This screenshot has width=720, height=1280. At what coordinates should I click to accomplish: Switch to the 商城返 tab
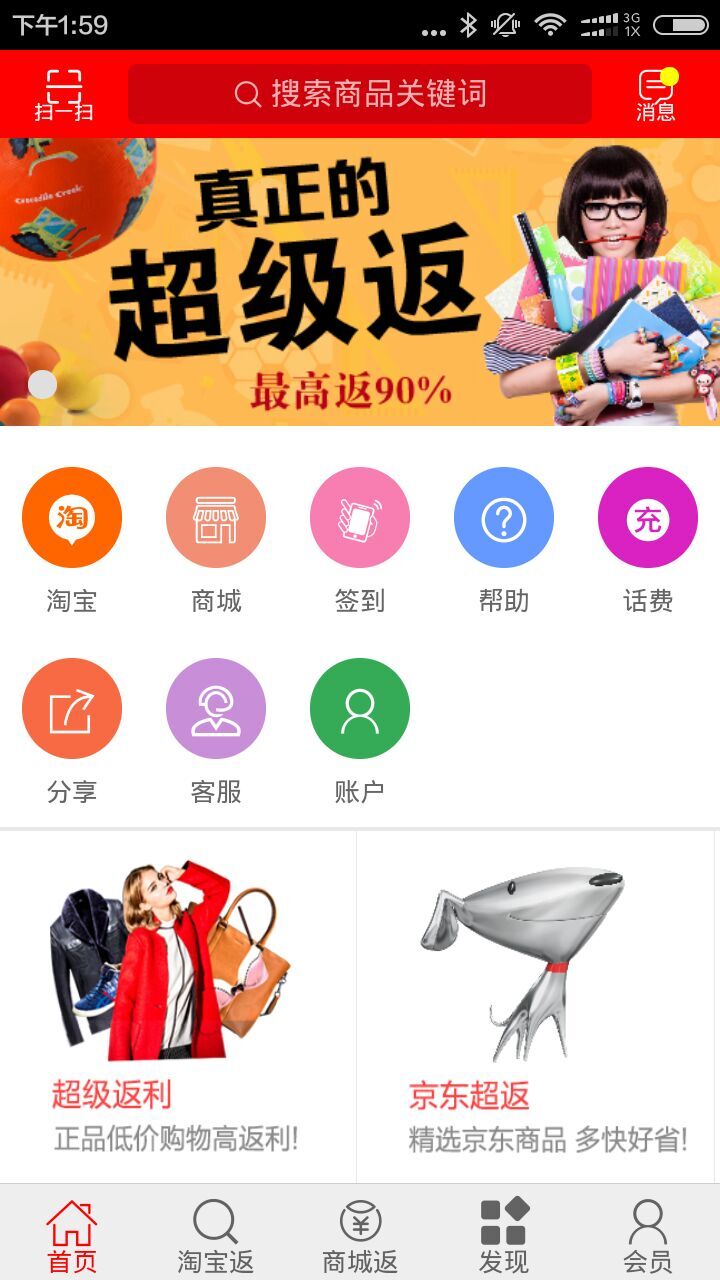pos(360,1235)
